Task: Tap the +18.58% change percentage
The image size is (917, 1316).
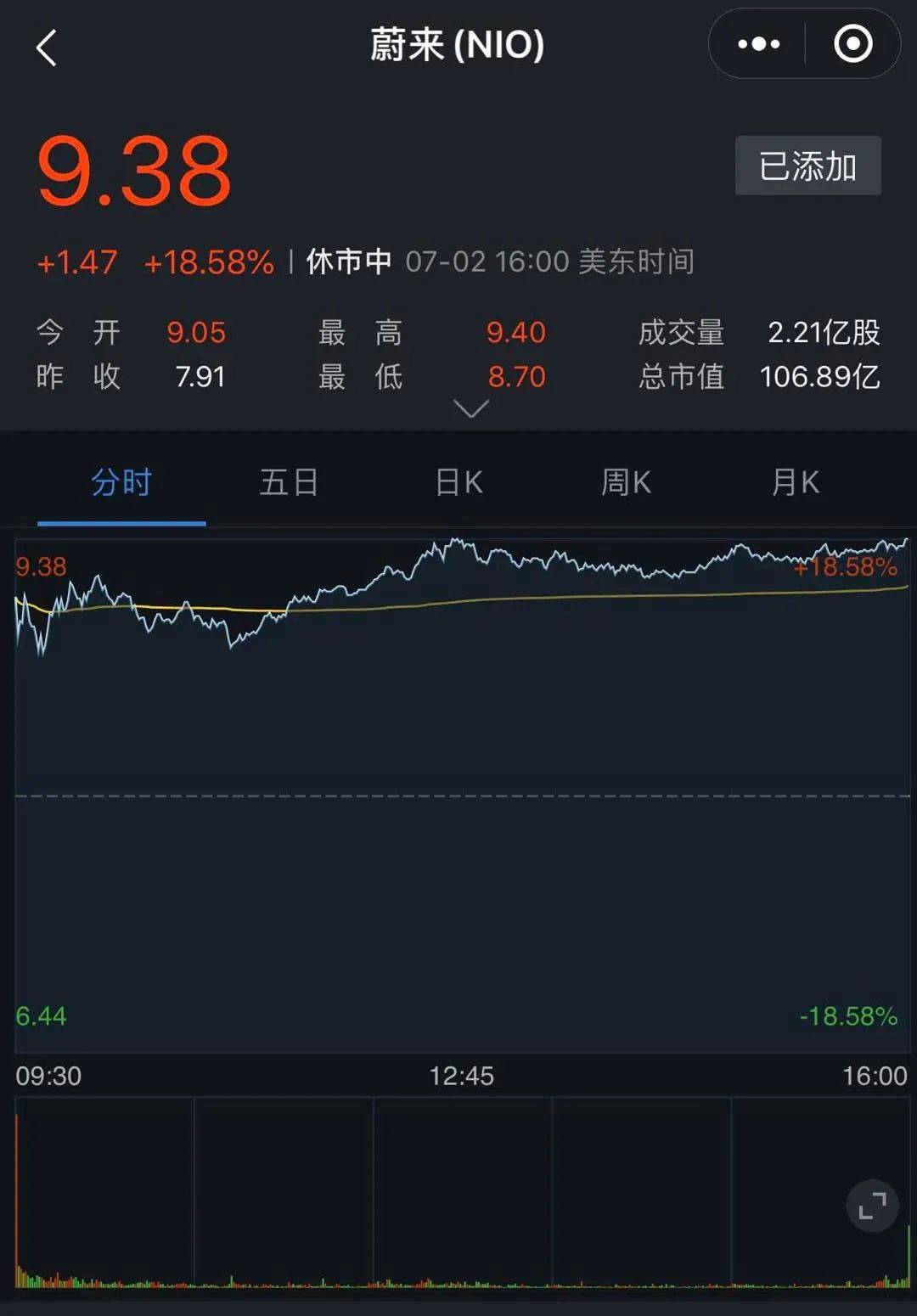Action: tap(208, 262)
